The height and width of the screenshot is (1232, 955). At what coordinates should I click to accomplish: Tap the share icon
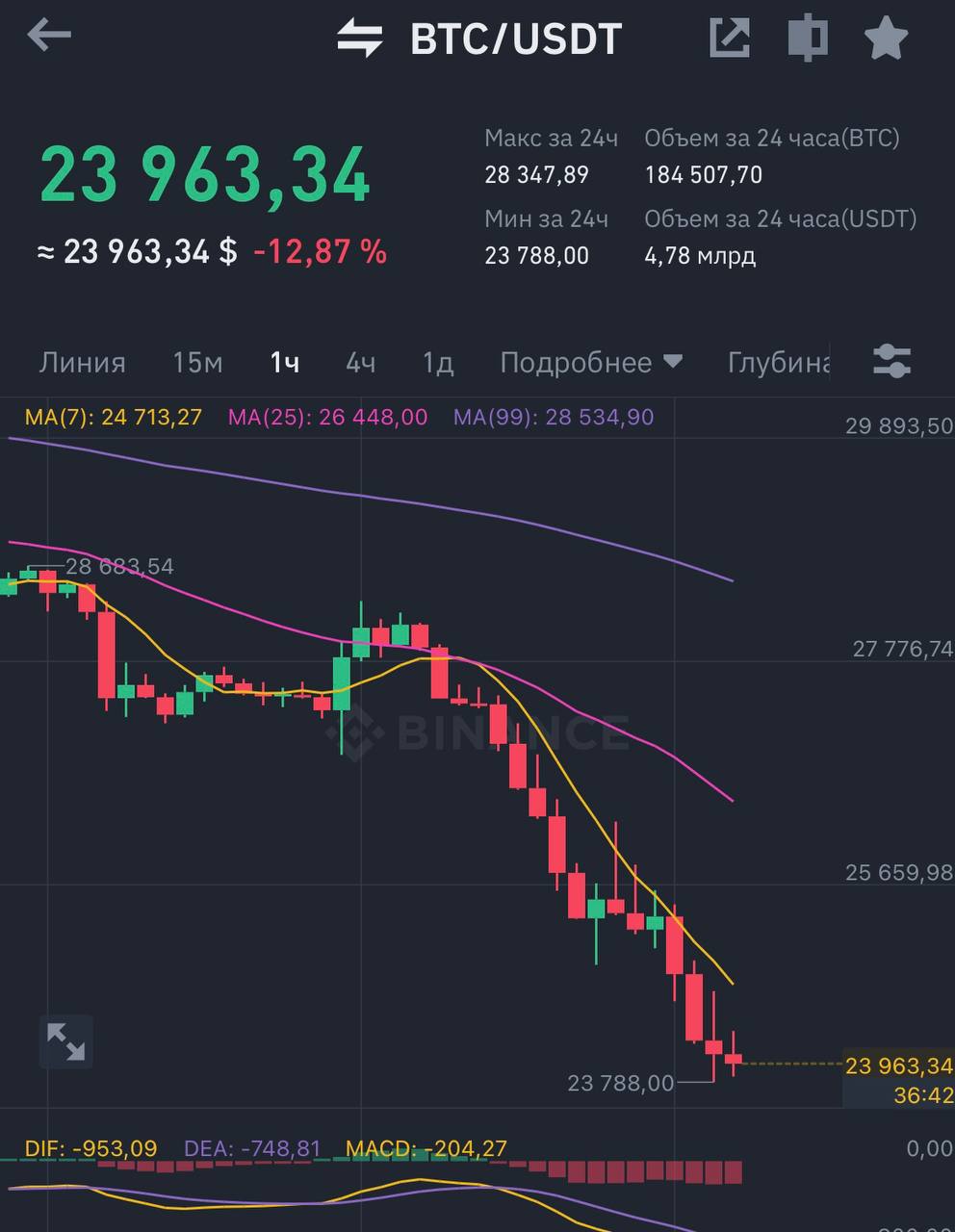(730, 38)
